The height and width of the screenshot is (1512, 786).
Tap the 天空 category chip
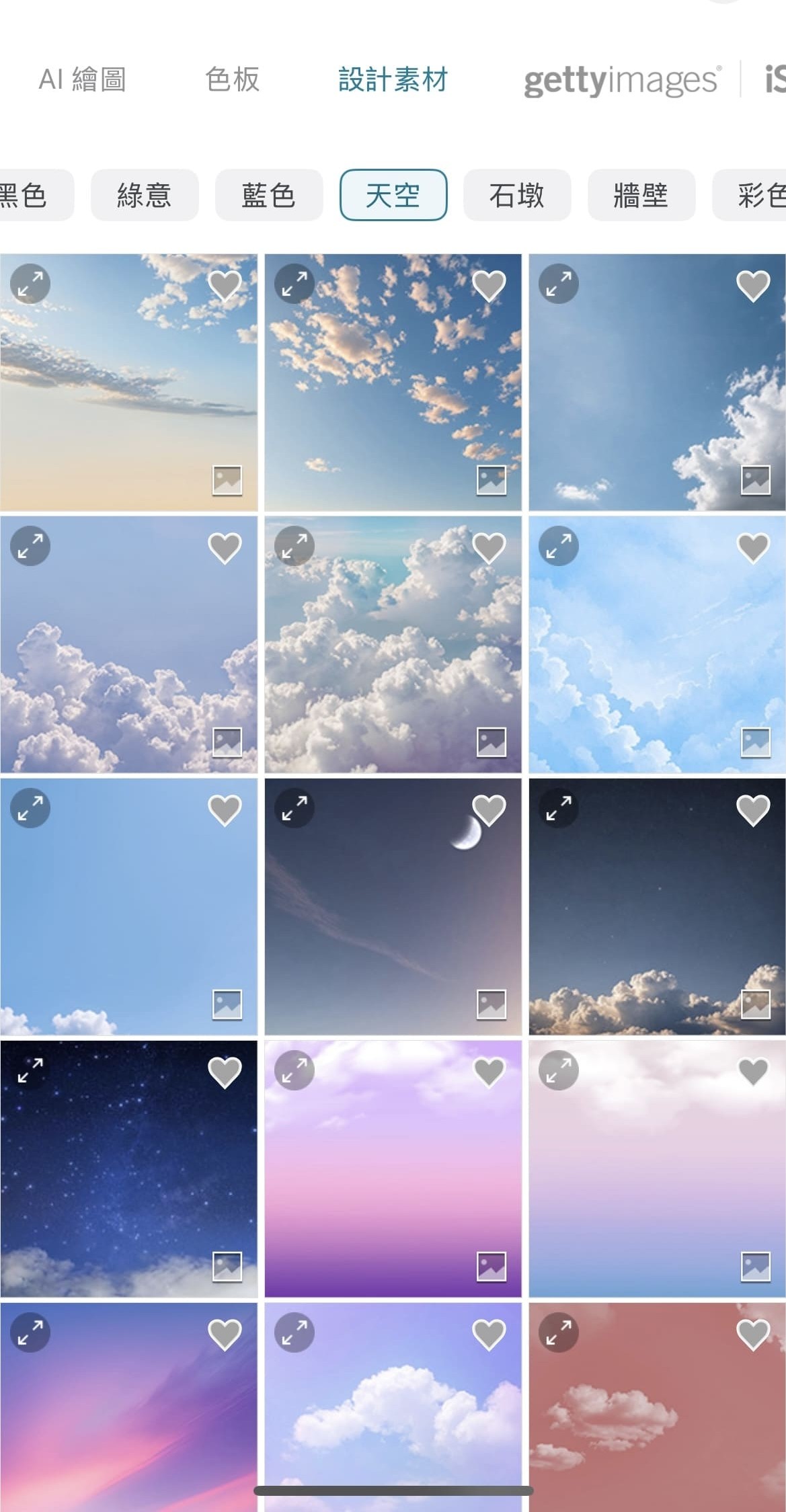click(x=393, y=195)
